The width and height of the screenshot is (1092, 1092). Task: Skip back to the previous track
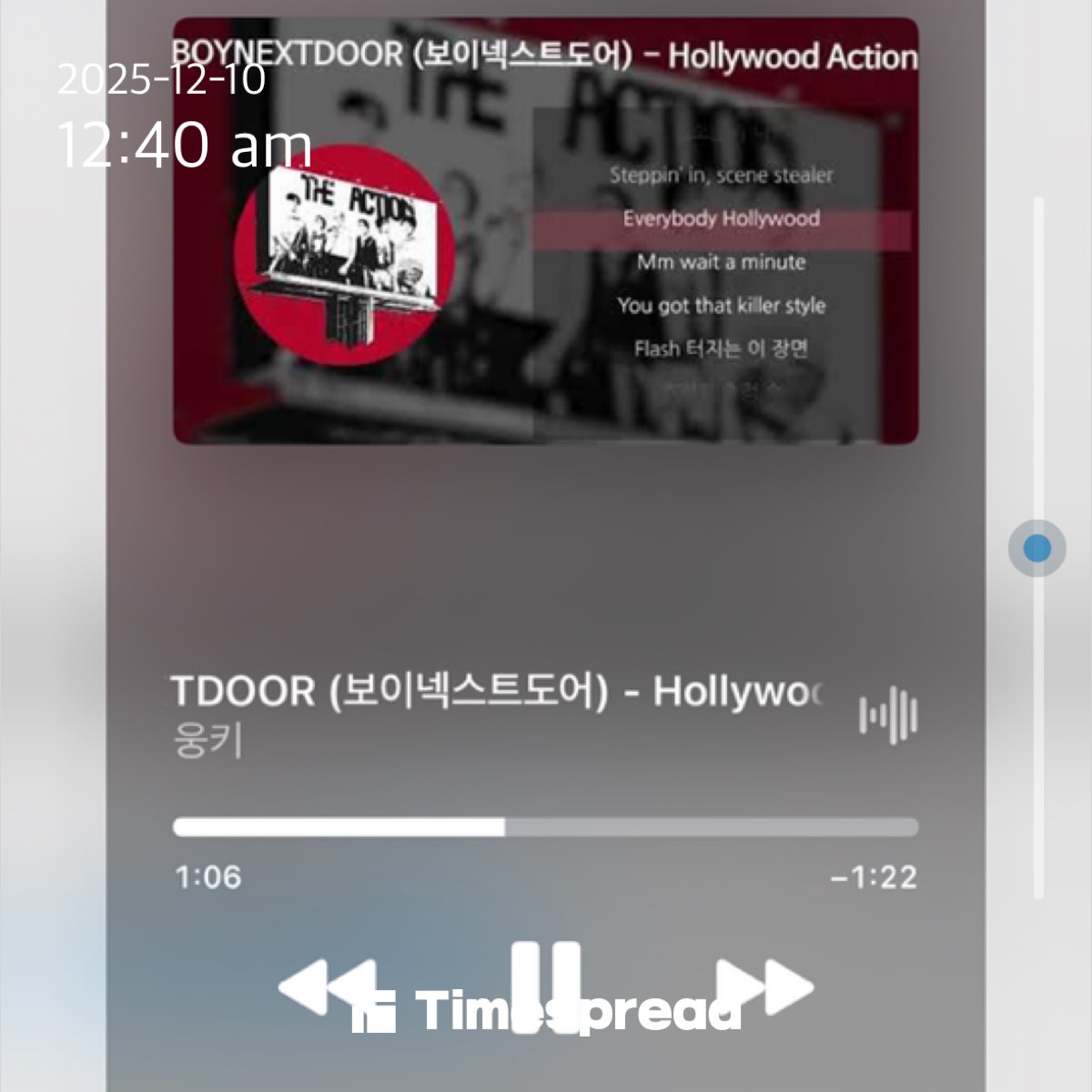[326, 987]
